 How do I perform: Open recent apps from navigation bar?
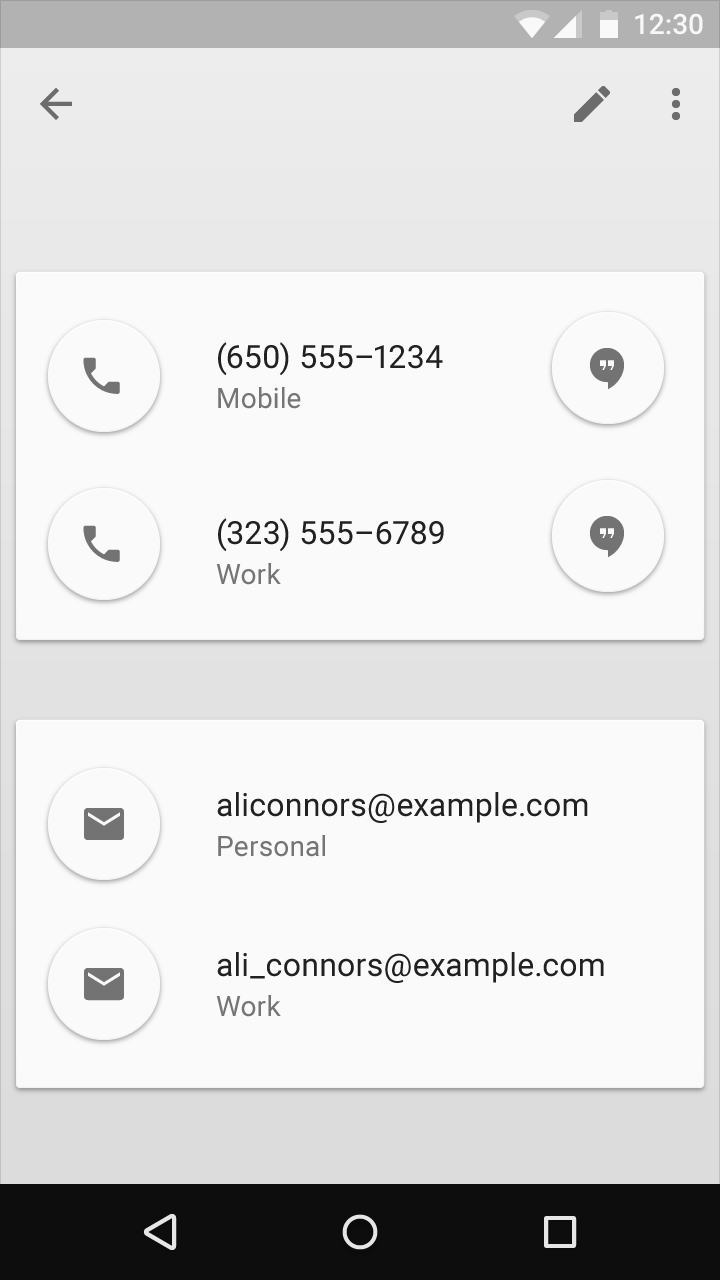pos(560,1232)
